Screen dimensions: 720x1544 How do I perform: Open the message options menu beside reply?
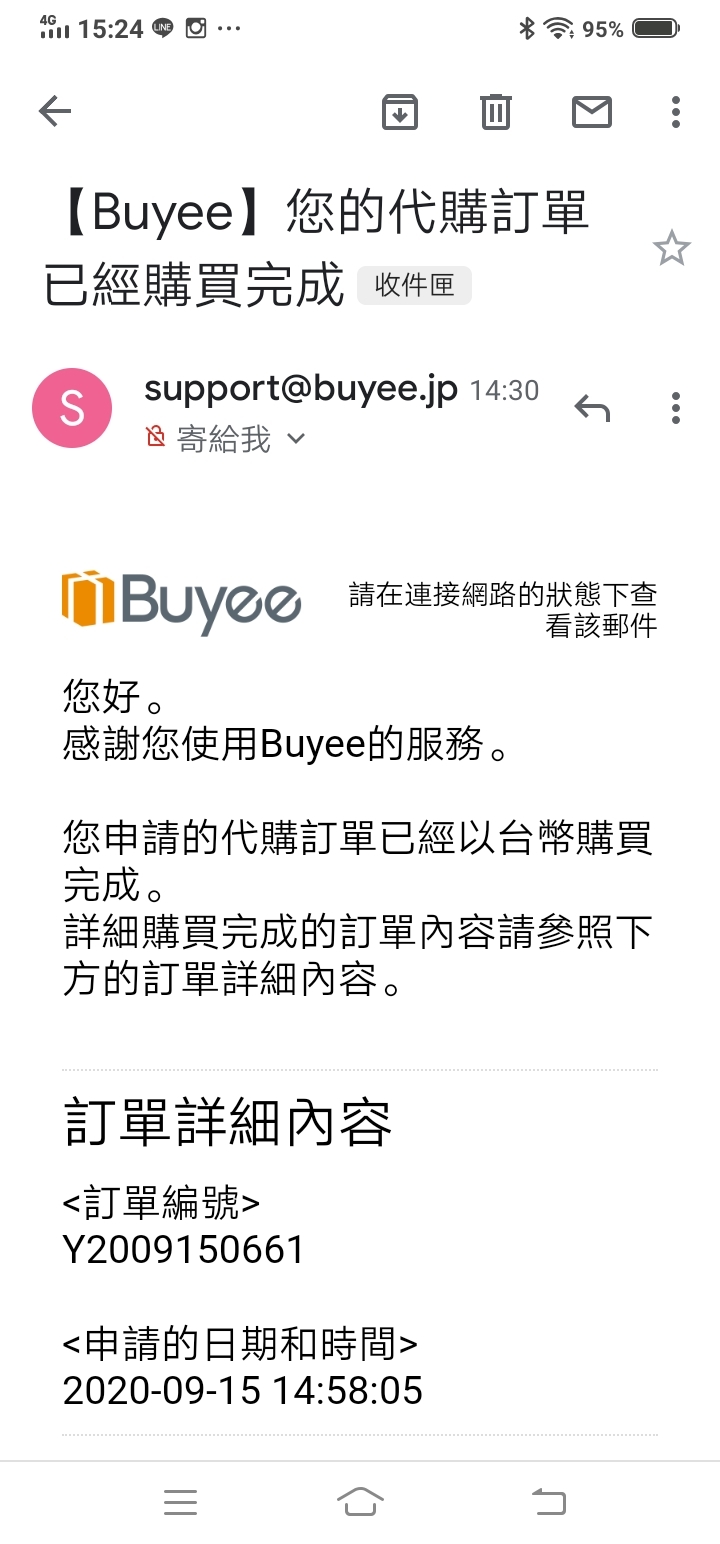[676, 407]
